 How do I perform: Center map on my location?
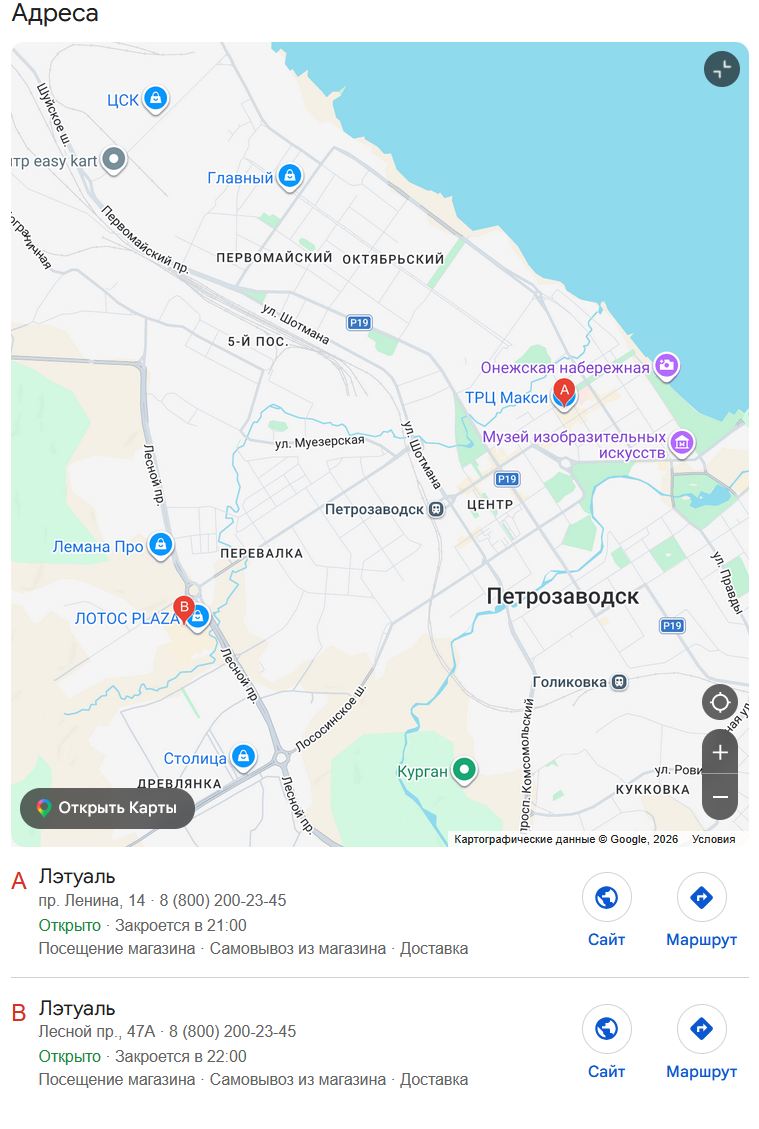pos(719,702)
